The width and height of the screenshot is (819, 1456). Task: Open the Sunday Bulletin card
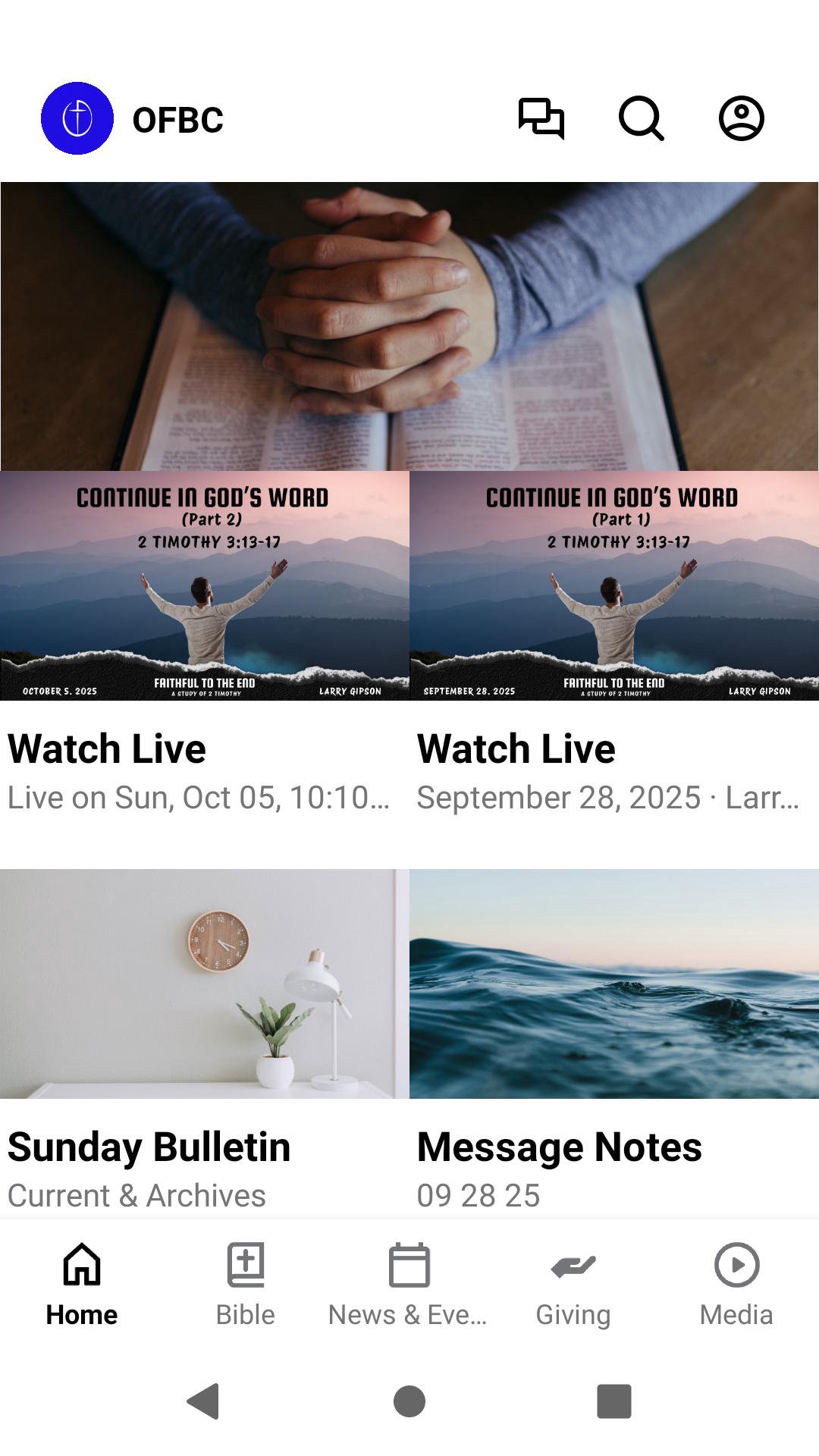(204, 1039)
